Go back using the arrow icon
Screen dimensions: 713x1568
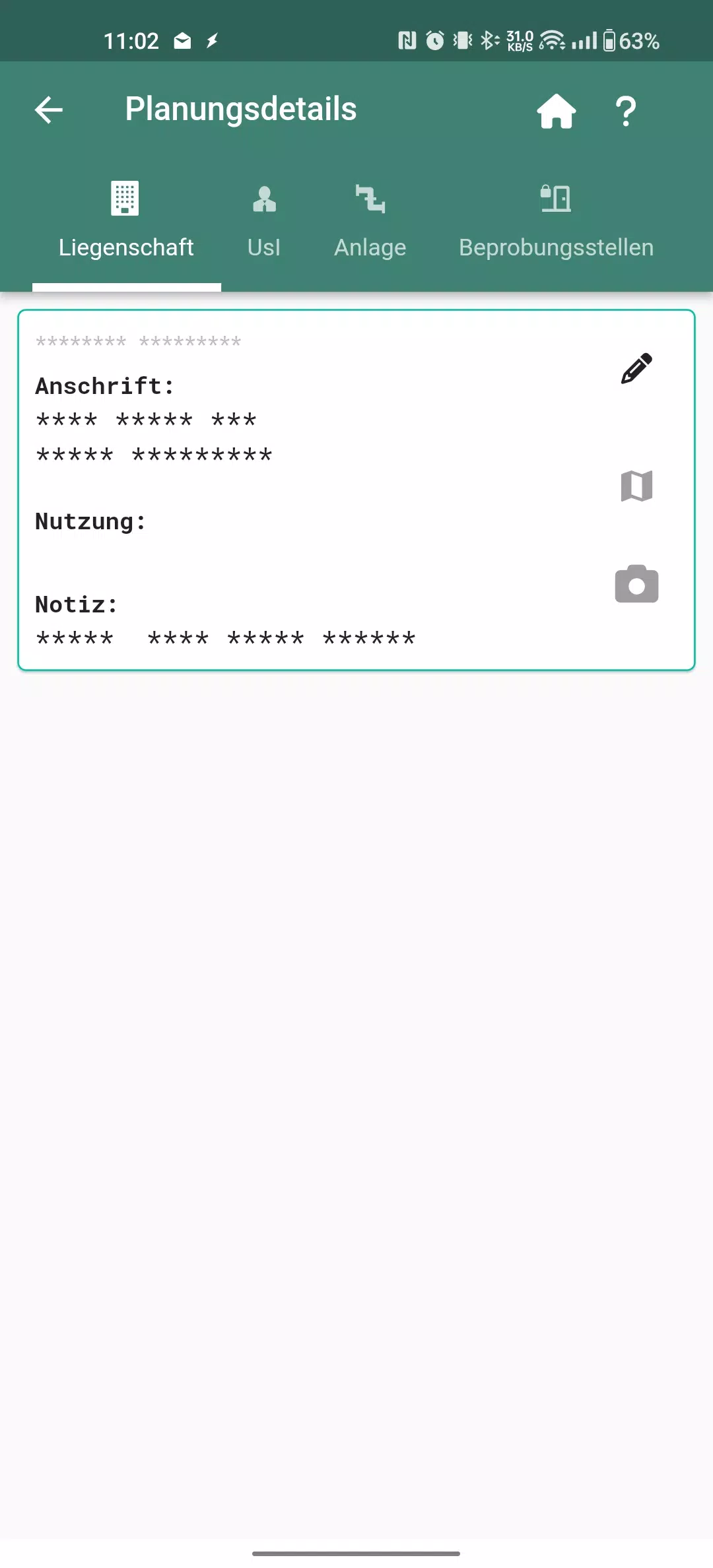[x=49, y=110]
